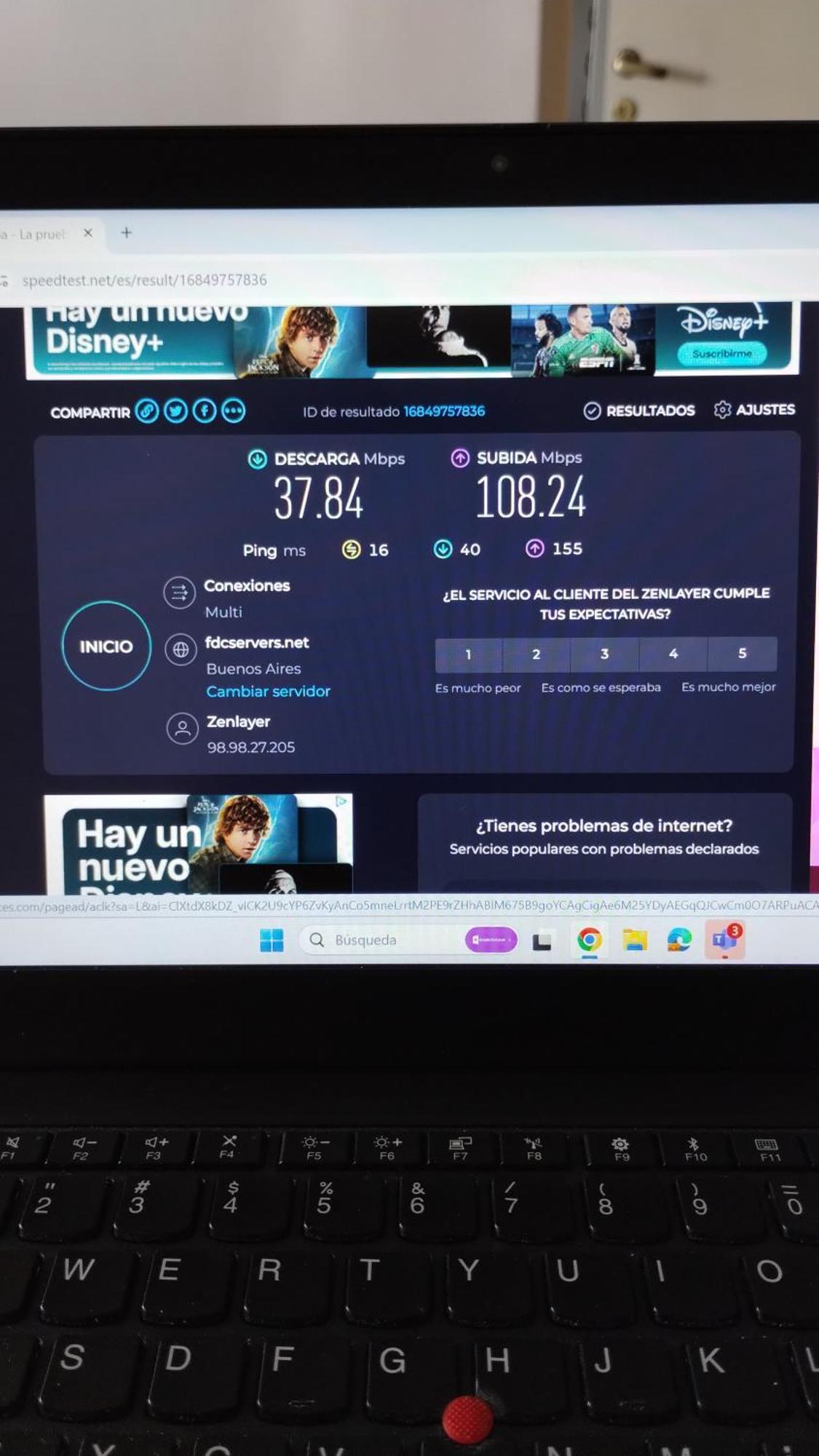The height and width of the screenshot is (1456, 819).
Task: Open result ID 16849757836 link
Action: [443, 411]
